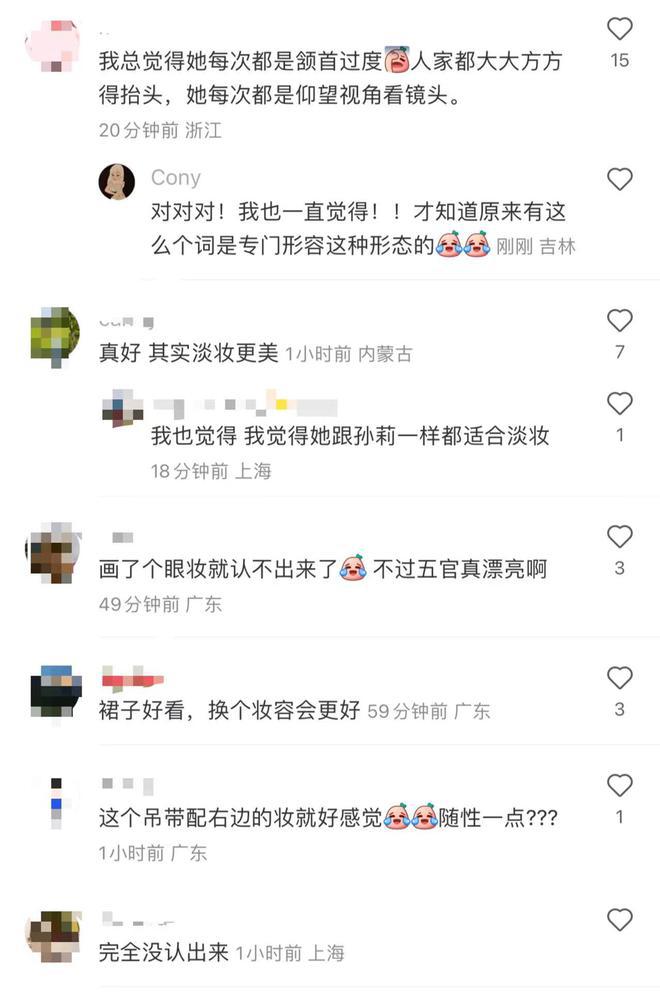The height and width of the screenshot is (998, 660).
Task: Like the comment 完全没认出来
Action: tap(620, 920)
